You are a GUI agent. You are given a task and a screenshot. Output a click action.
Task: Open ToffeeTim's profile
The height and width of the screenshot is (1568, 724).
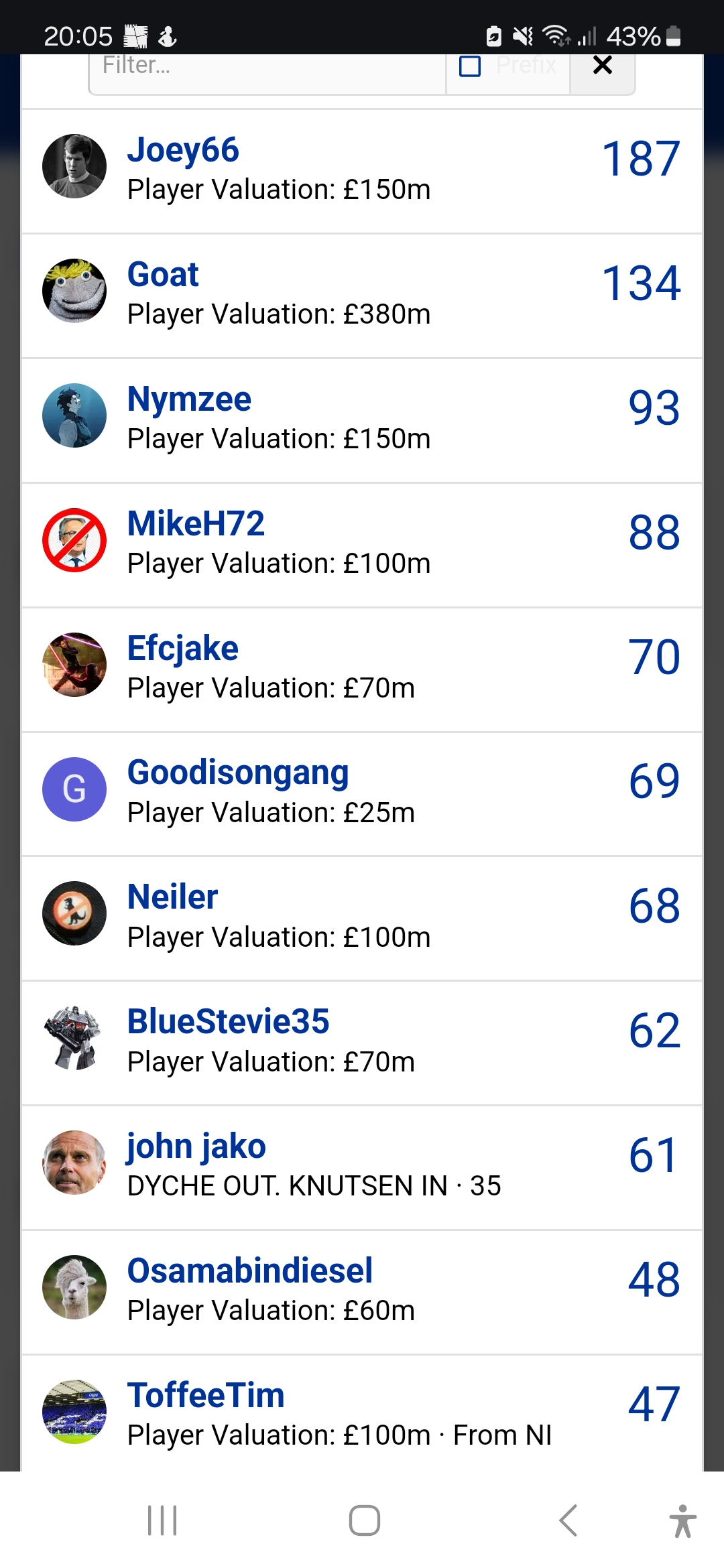pos(206,1396)
